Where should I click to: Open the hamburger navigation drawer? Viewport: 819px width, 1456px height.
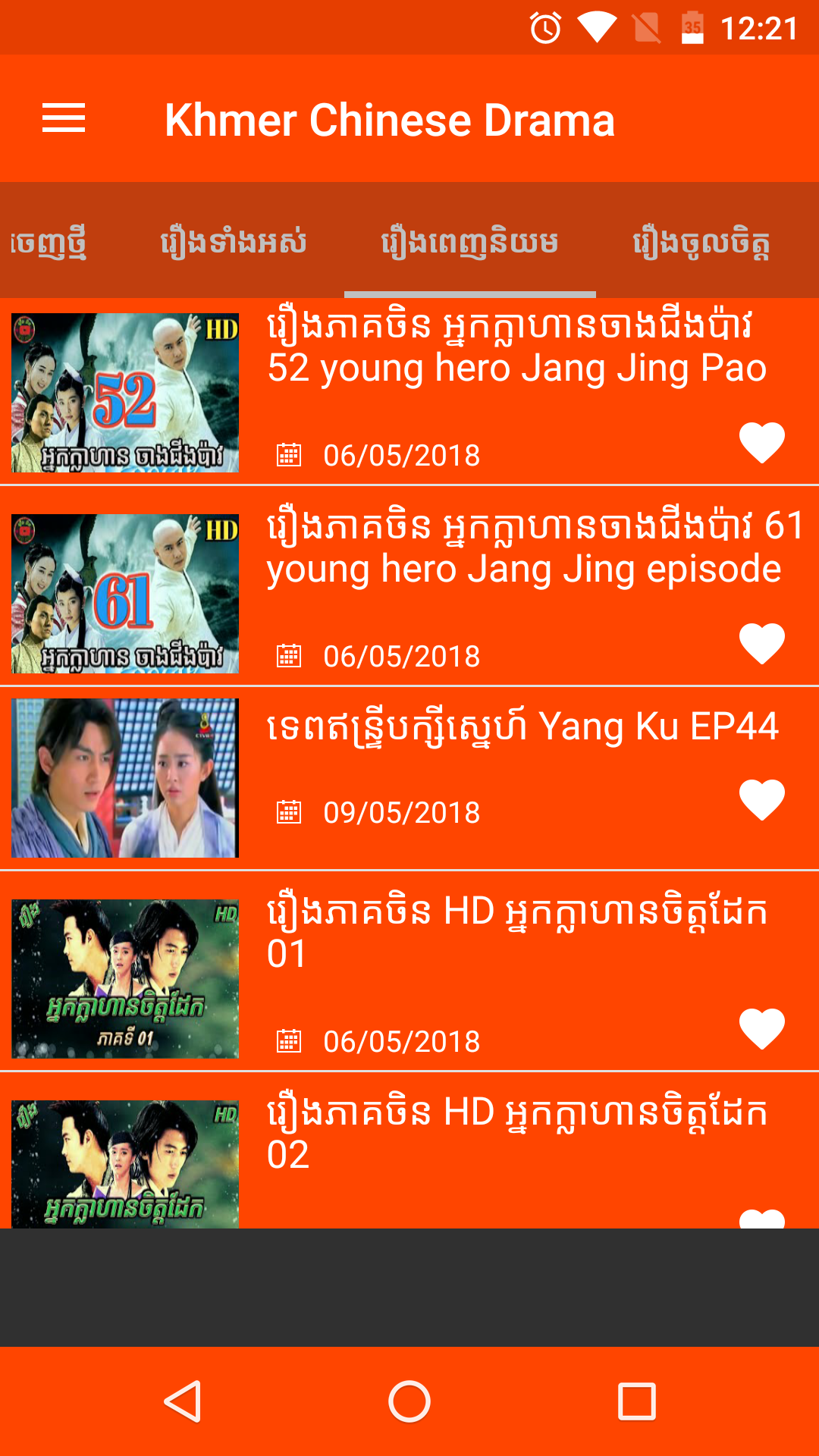pyautogui.click(x=64, y=119)
